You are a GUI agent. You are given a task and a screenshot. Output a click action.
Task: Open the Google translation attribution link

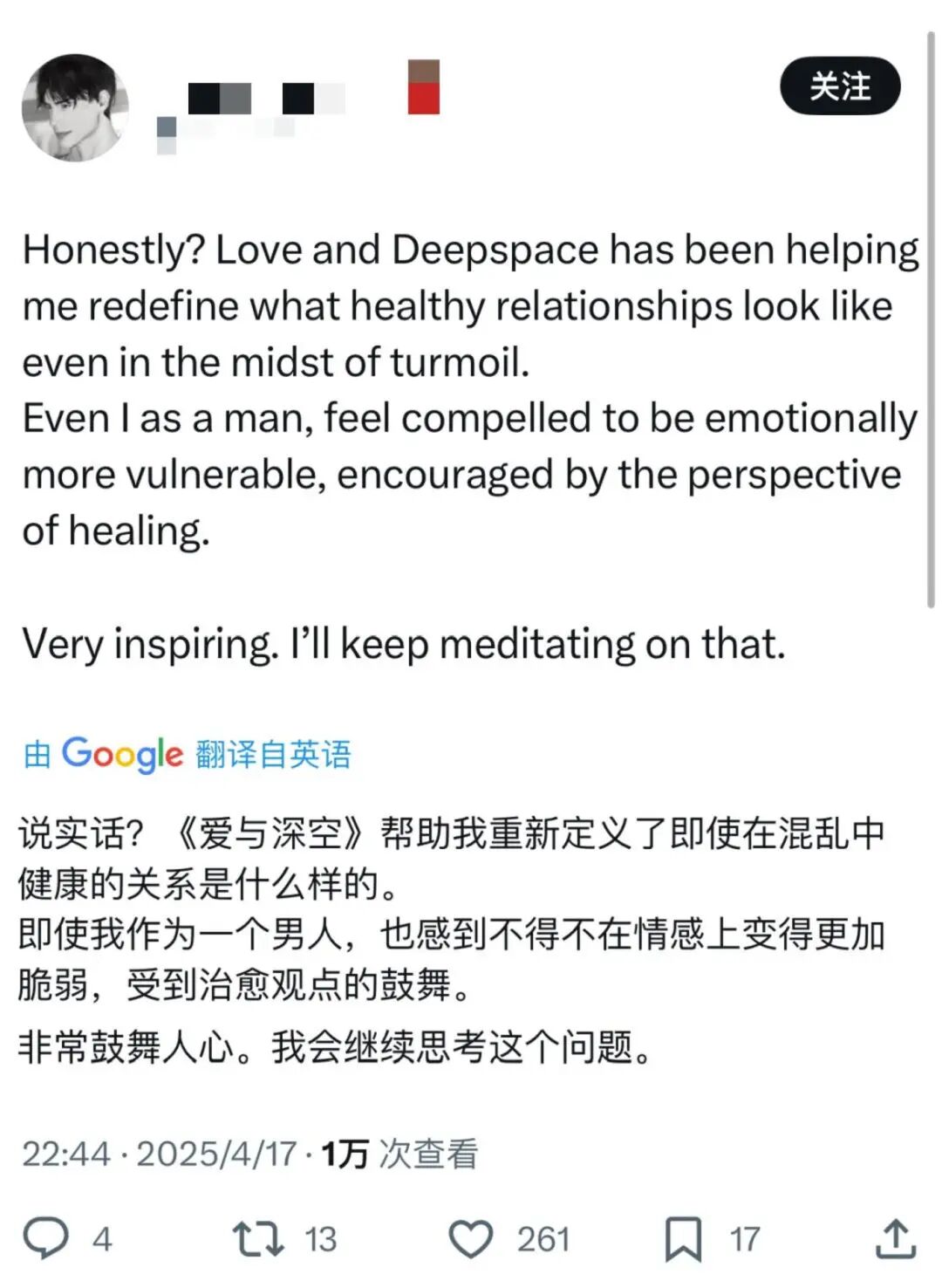188,753
